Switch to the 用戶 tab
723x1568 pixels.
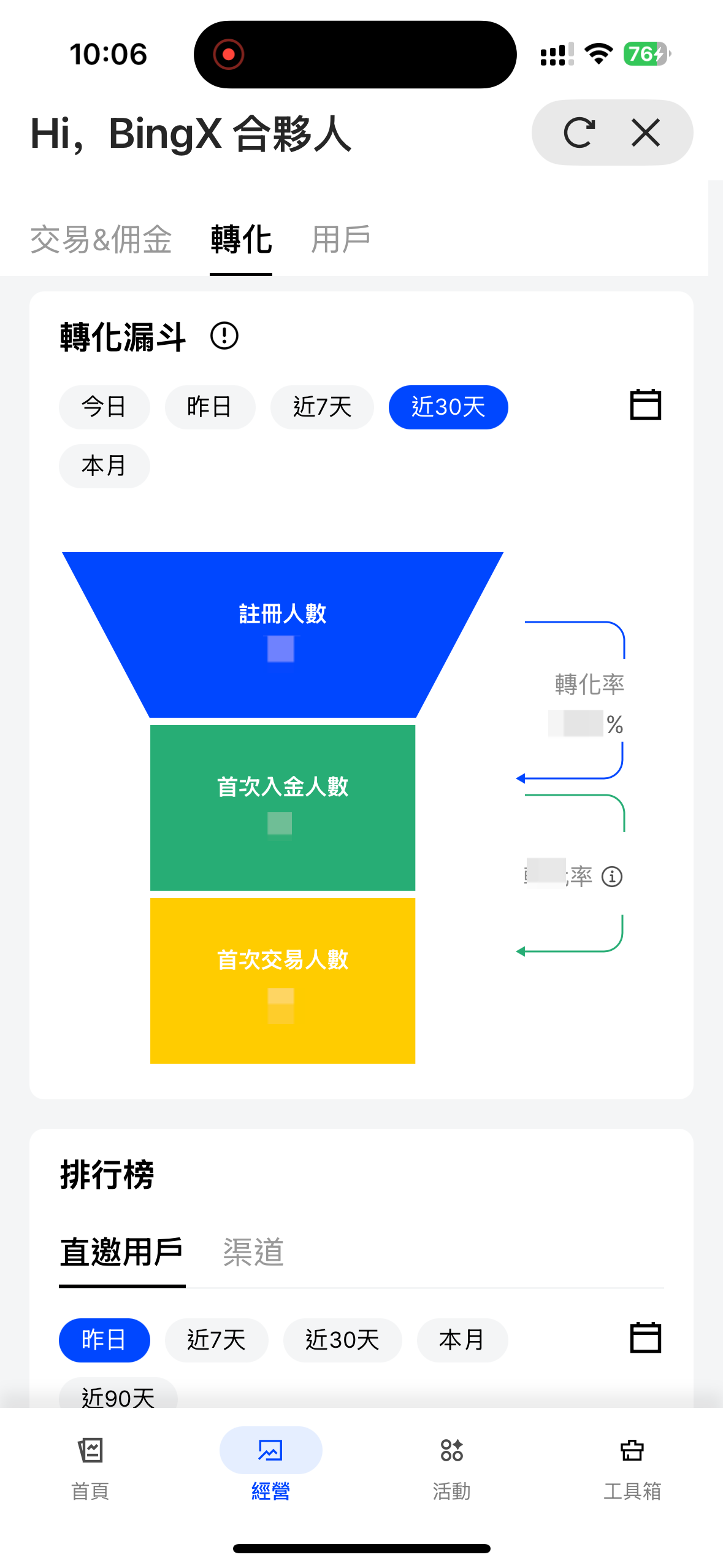(341, 239)
